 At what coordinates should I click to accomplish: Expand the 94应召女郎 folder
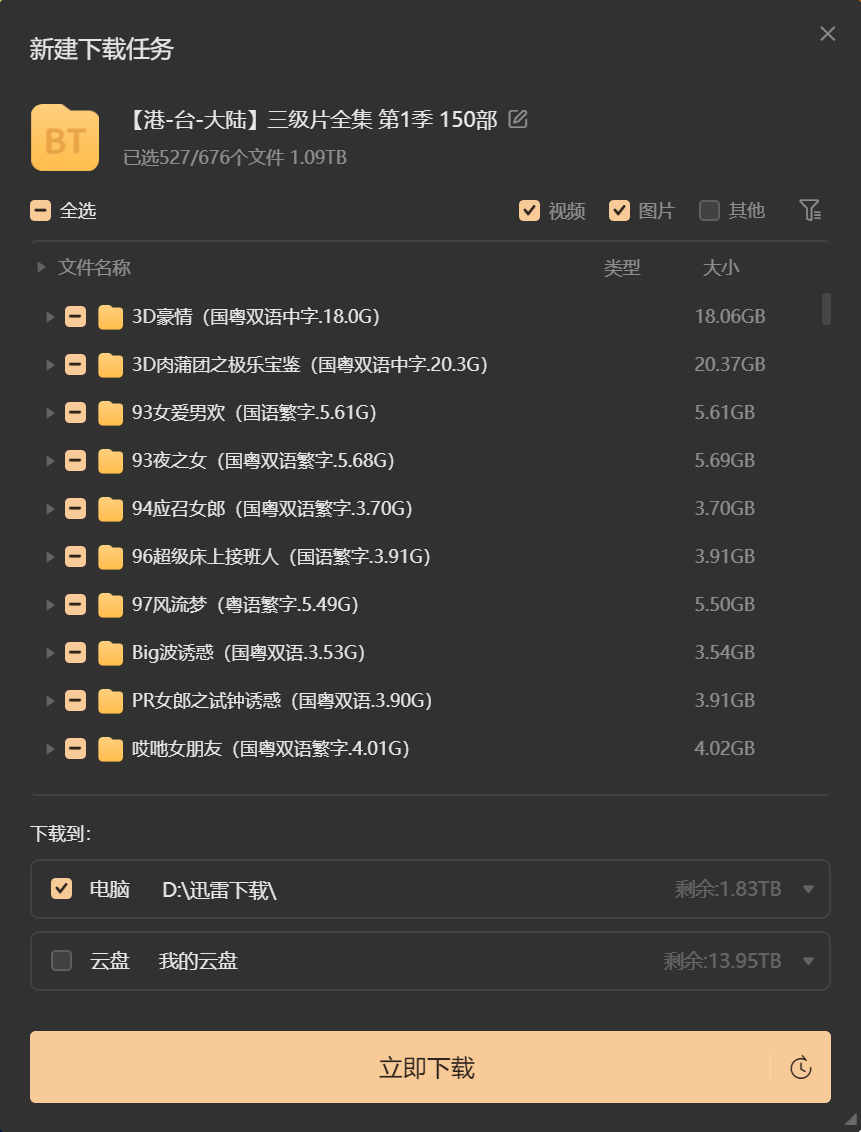[x=50, y=509]
